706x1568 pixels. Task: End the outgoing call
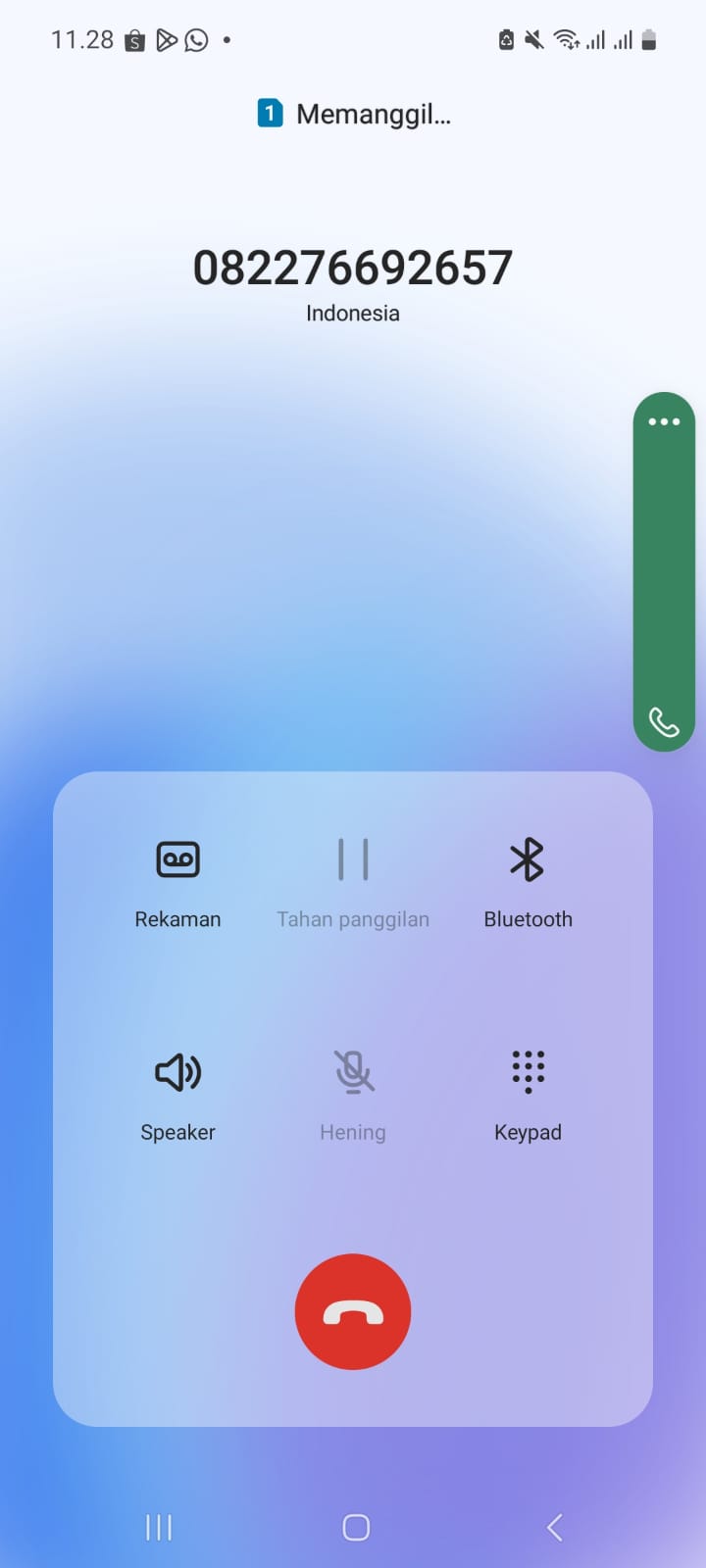[353, 1311]
